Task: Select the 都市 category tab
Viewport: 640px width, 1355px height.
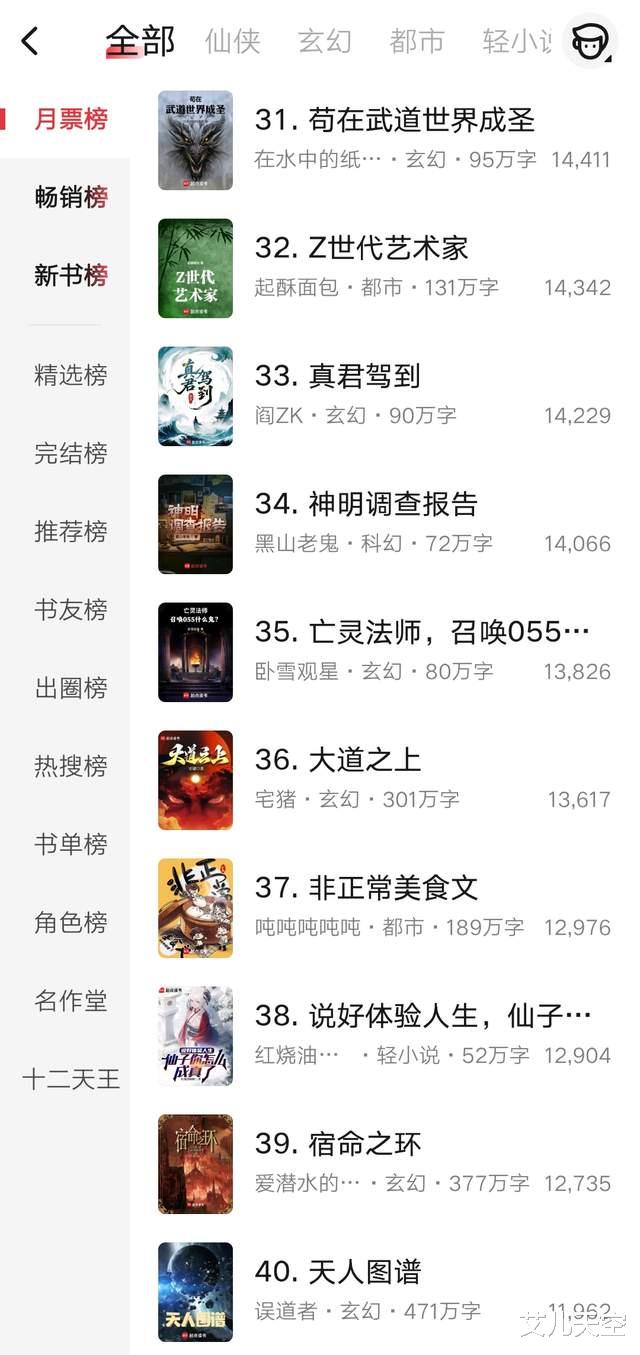Action: point(416,41)
